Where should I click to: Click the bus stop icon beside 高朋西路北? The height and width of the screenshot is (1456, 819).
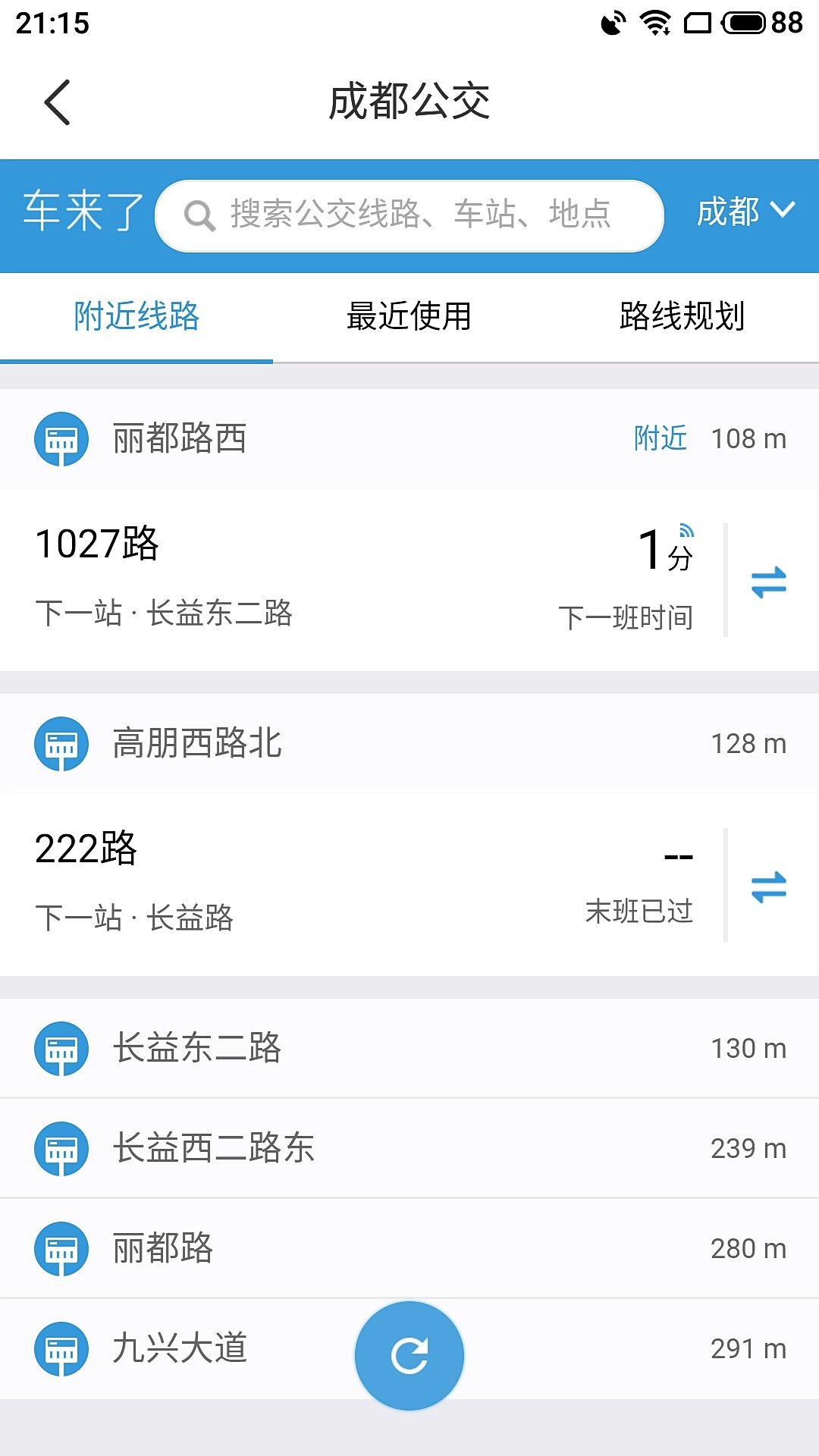coord(61,744)
